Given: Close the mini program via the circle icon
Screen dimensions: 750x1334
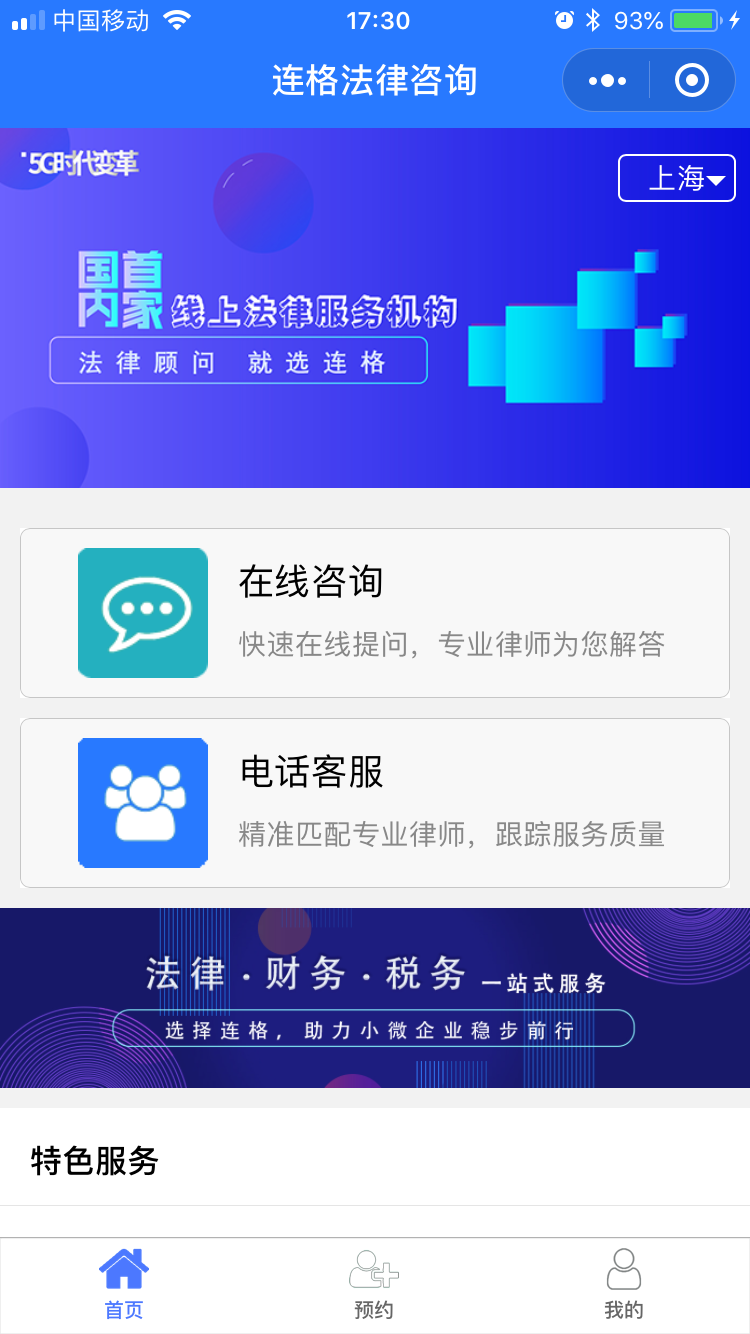Looking at the screenshot, I should tap(691, 80).
